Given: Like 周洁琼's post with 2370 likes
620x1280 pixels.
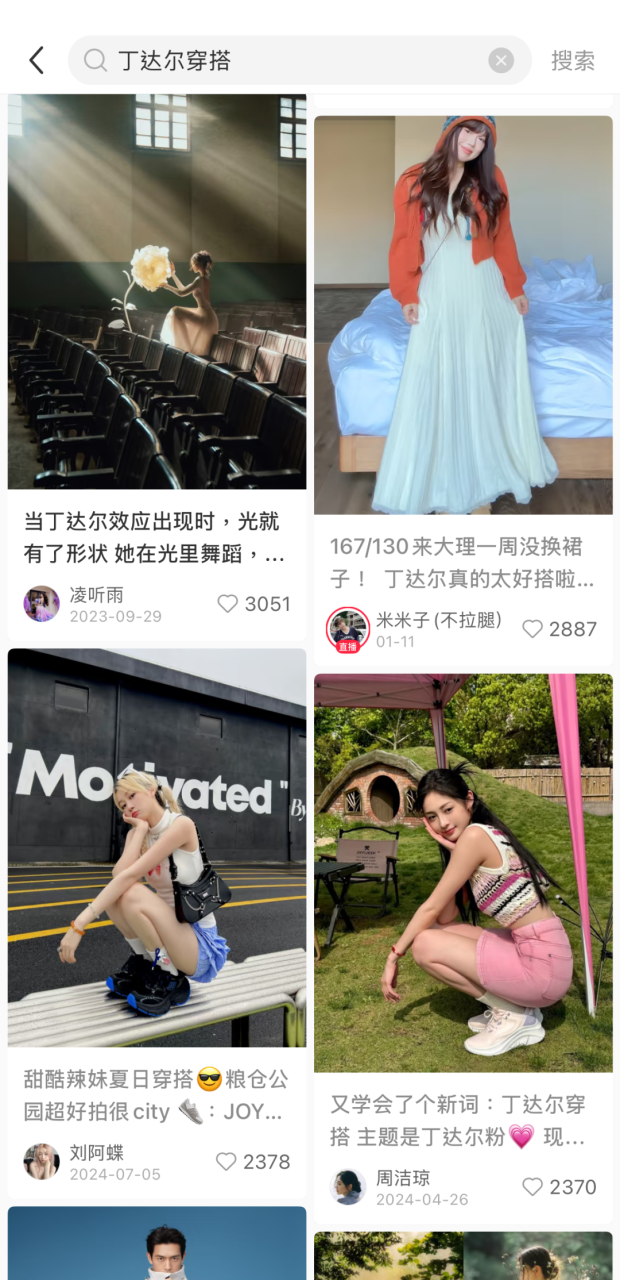Looking at the screenshot, I should click(x=533, y=1187).
